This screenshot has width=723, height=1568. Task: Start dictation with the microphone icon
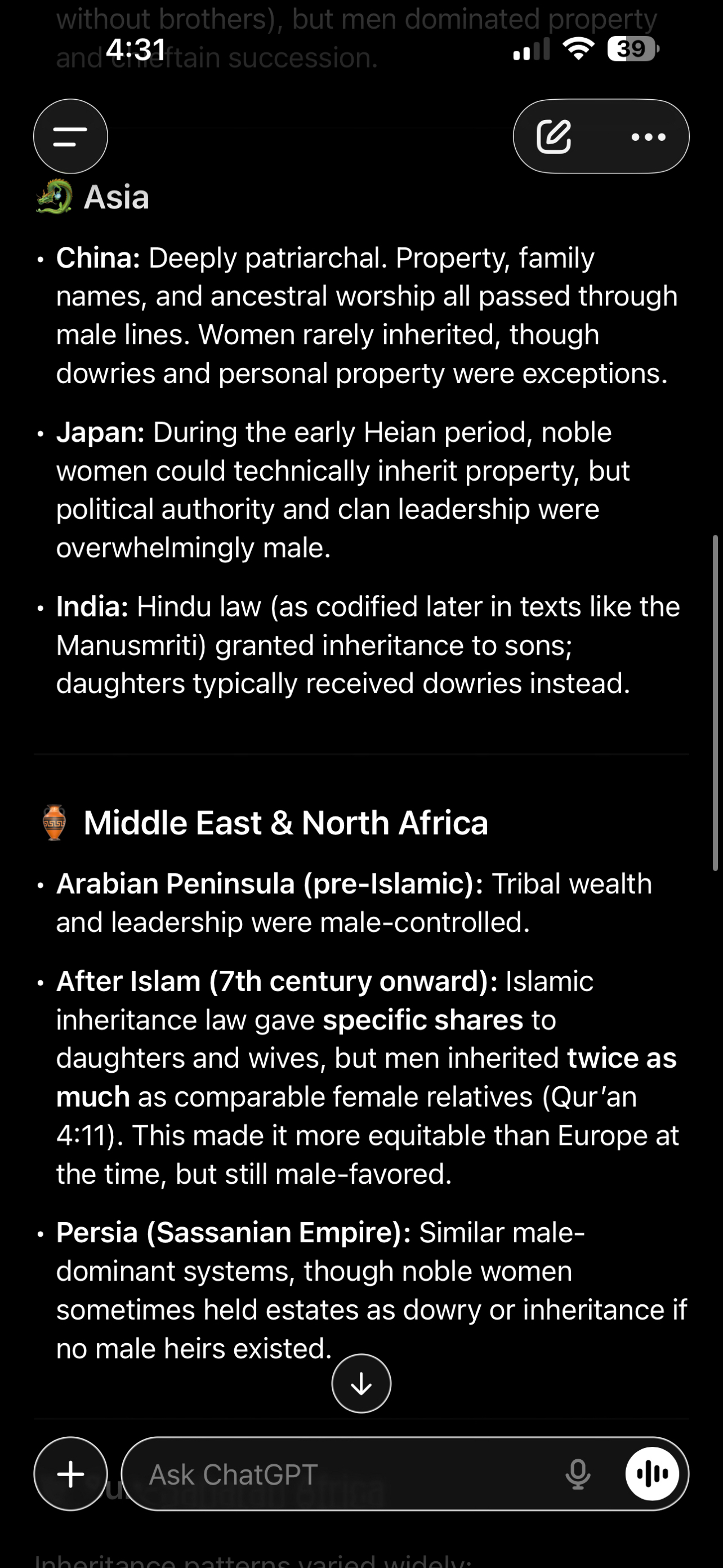pos(578,1474)
